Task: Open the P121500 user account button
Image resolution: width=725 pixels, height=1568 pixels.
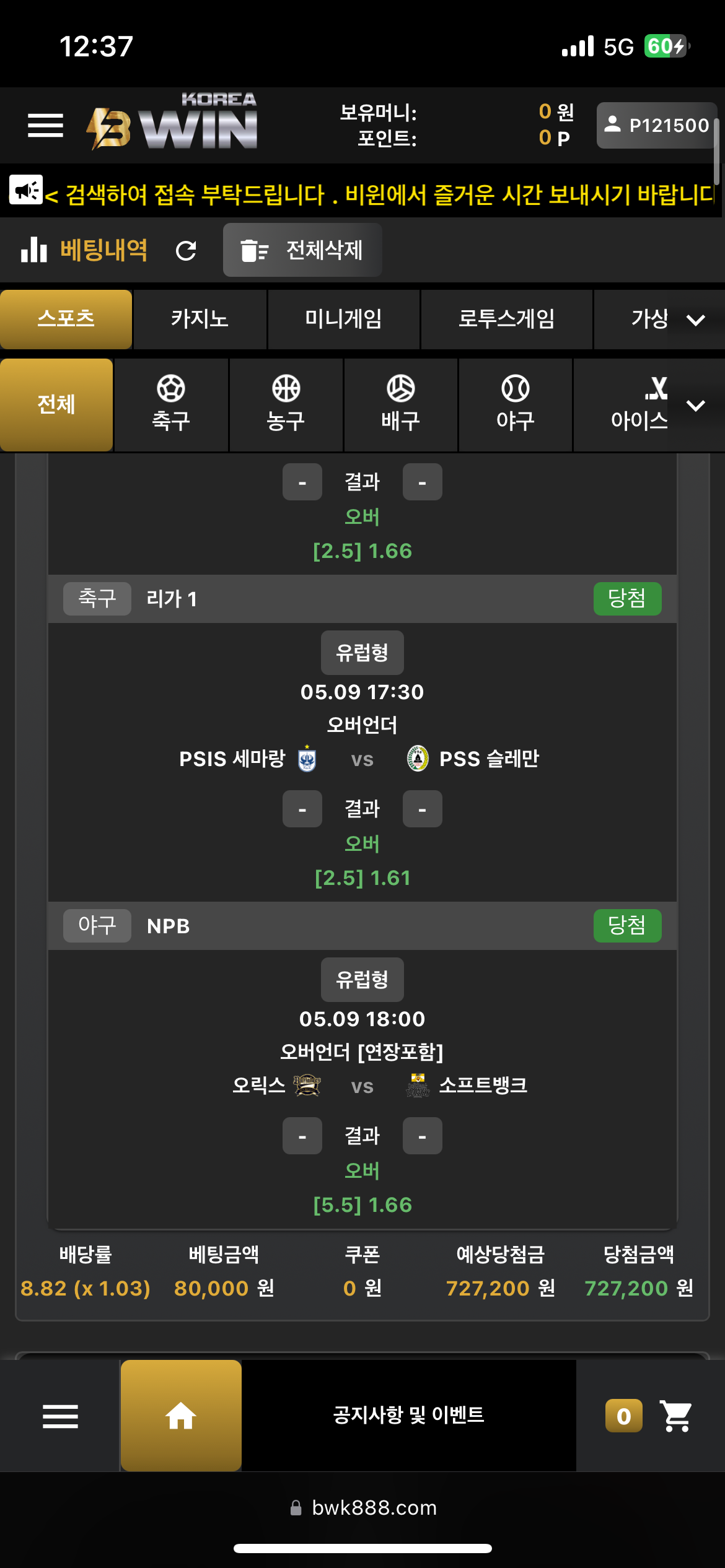Action: (x=656, y=125)
